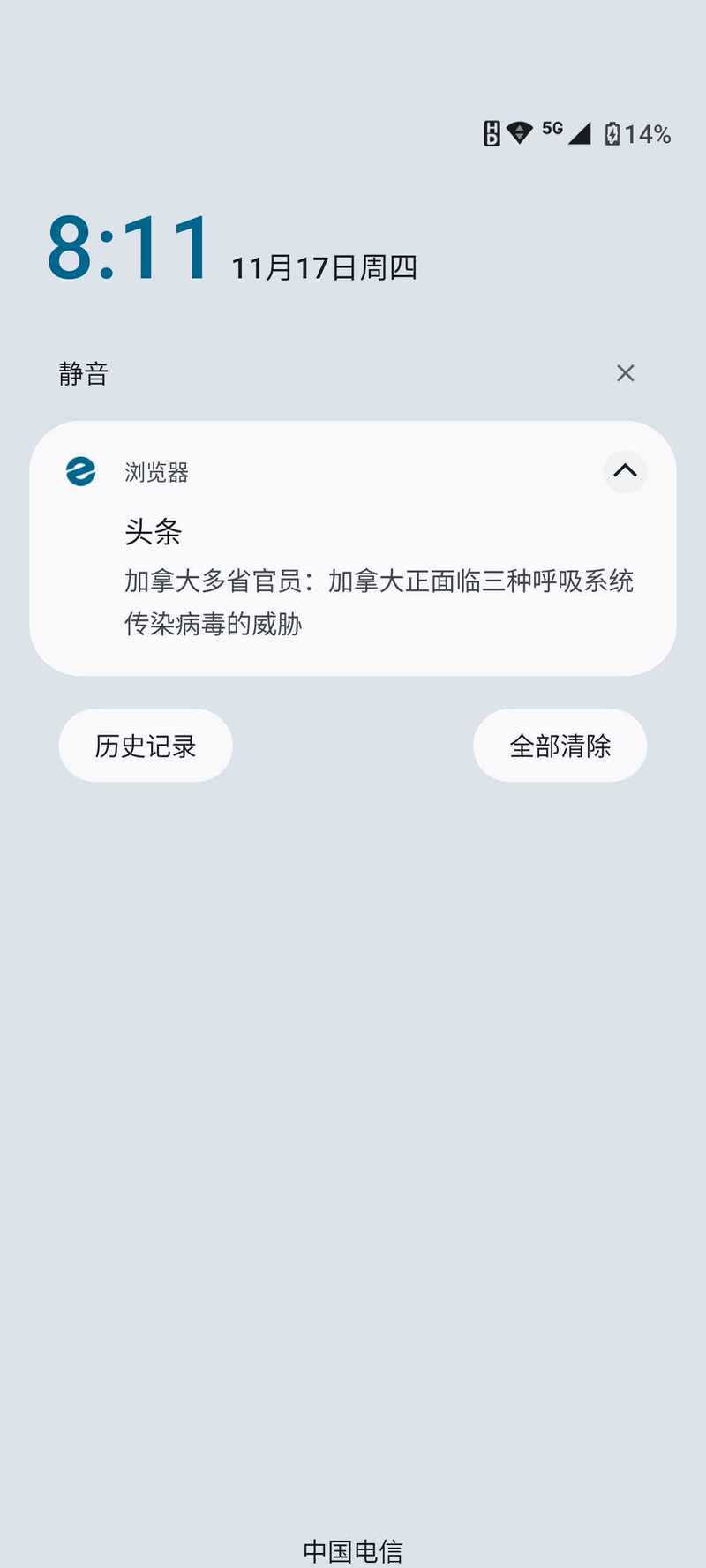Viewport: 706px width, 1568px height.
Task: Collapse the 浏览器 notification chevron
Action: tap(625, 471)
